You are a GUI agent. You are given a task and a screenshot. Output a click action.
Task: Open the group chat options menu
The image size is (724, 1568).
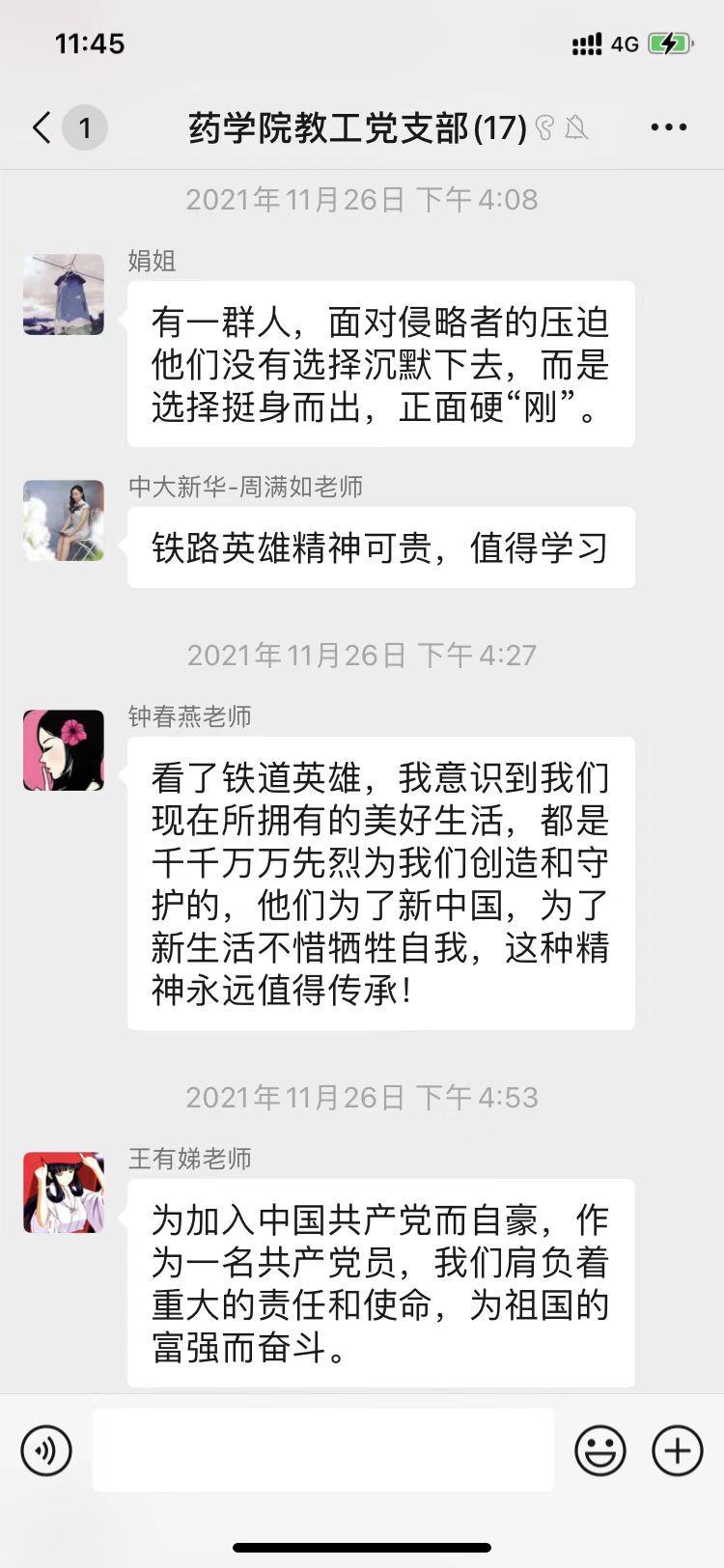[x=668, y=127]
